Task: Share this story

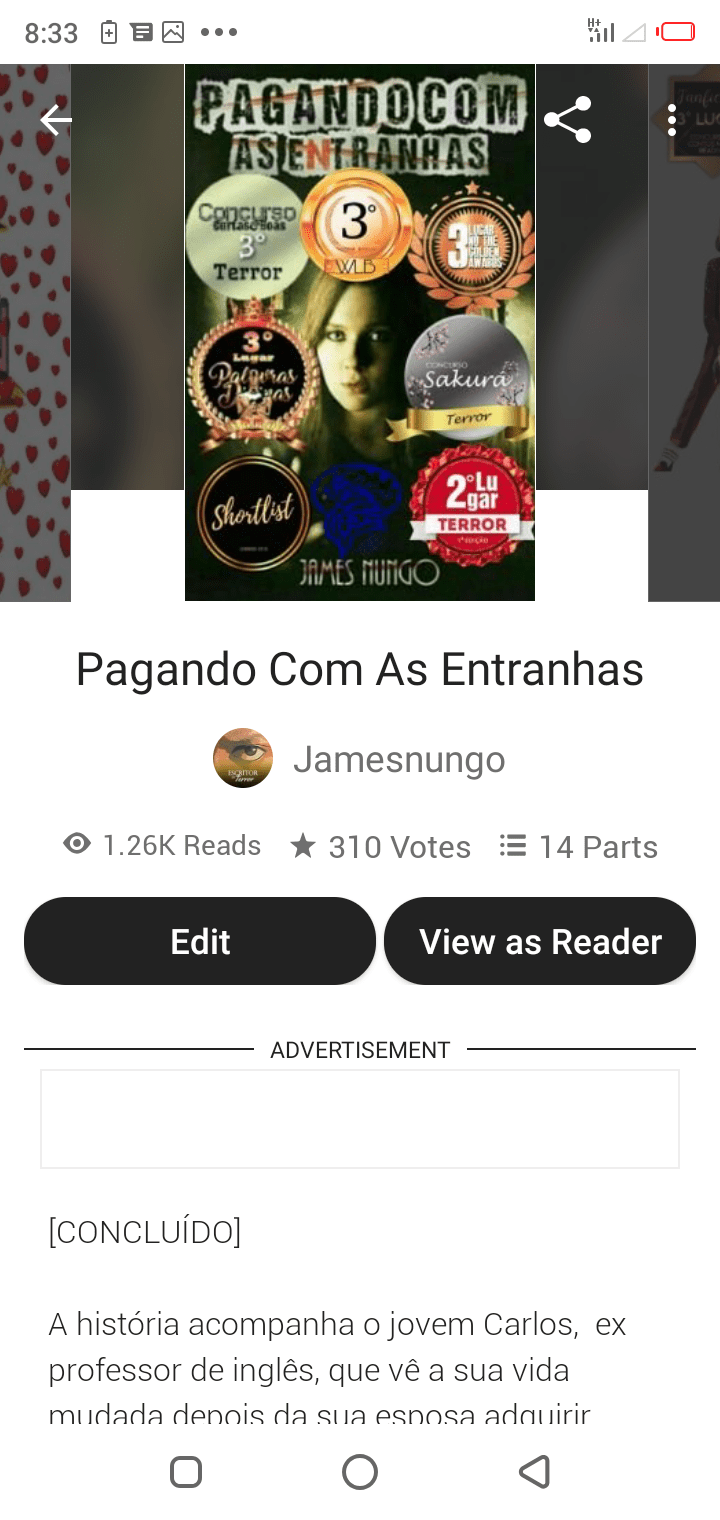Action: [567, 121]
